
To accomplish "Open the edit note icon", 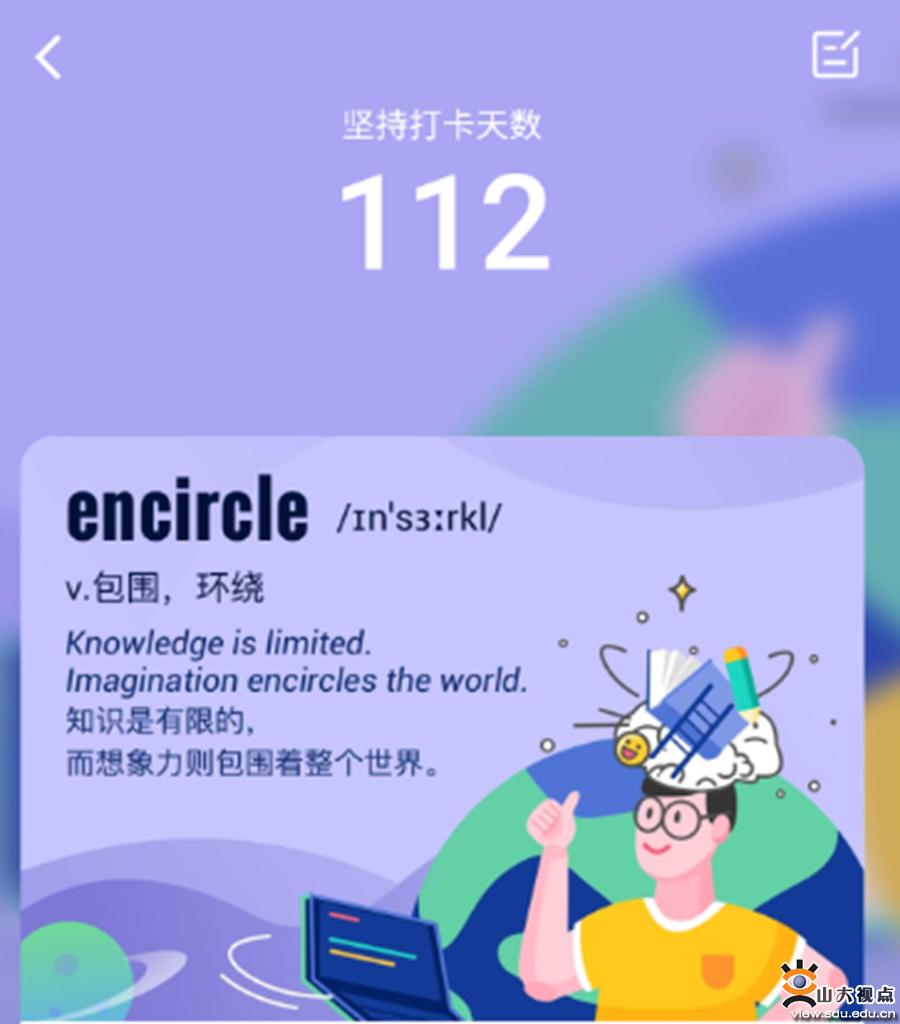I will [835, 54].
